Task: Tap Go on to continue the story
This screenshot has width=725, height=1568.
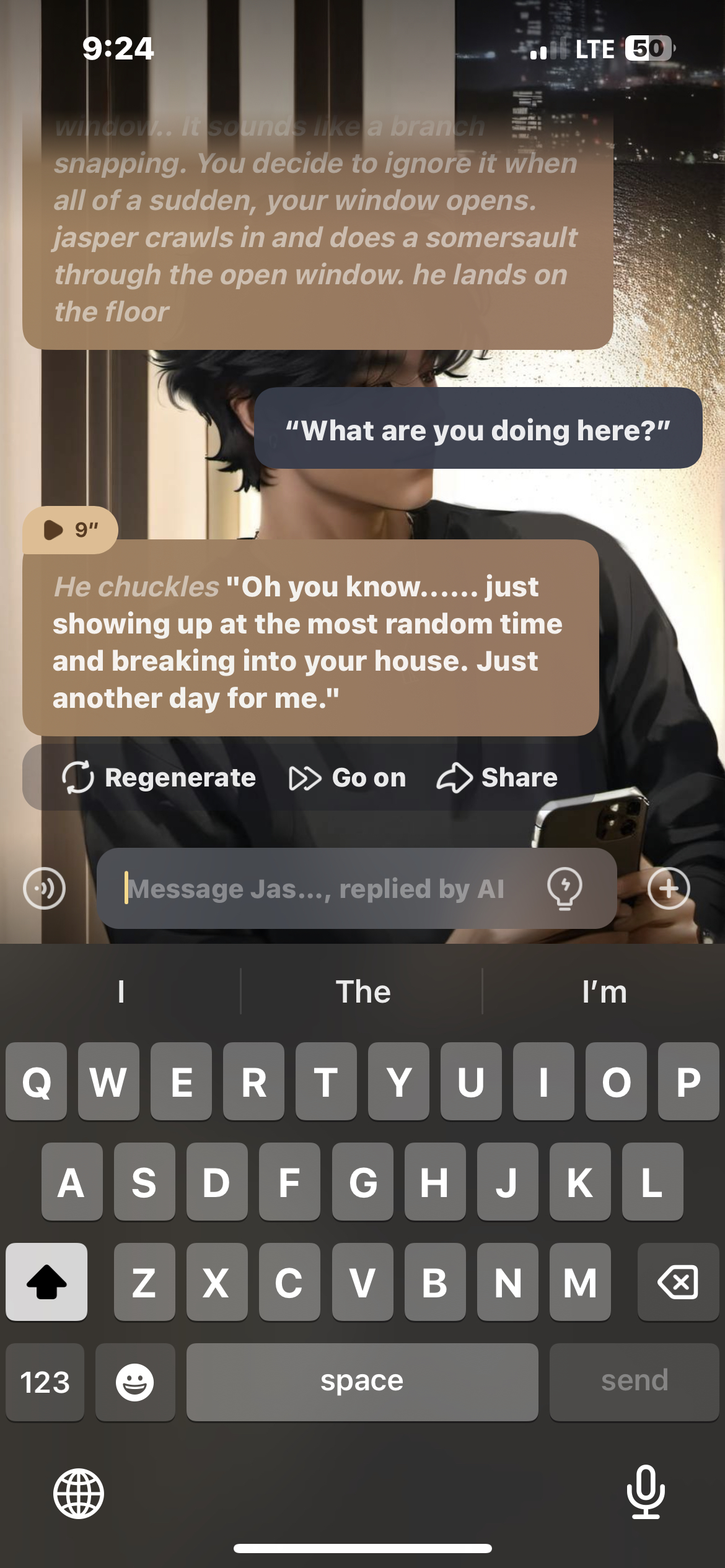Action: 348,778
